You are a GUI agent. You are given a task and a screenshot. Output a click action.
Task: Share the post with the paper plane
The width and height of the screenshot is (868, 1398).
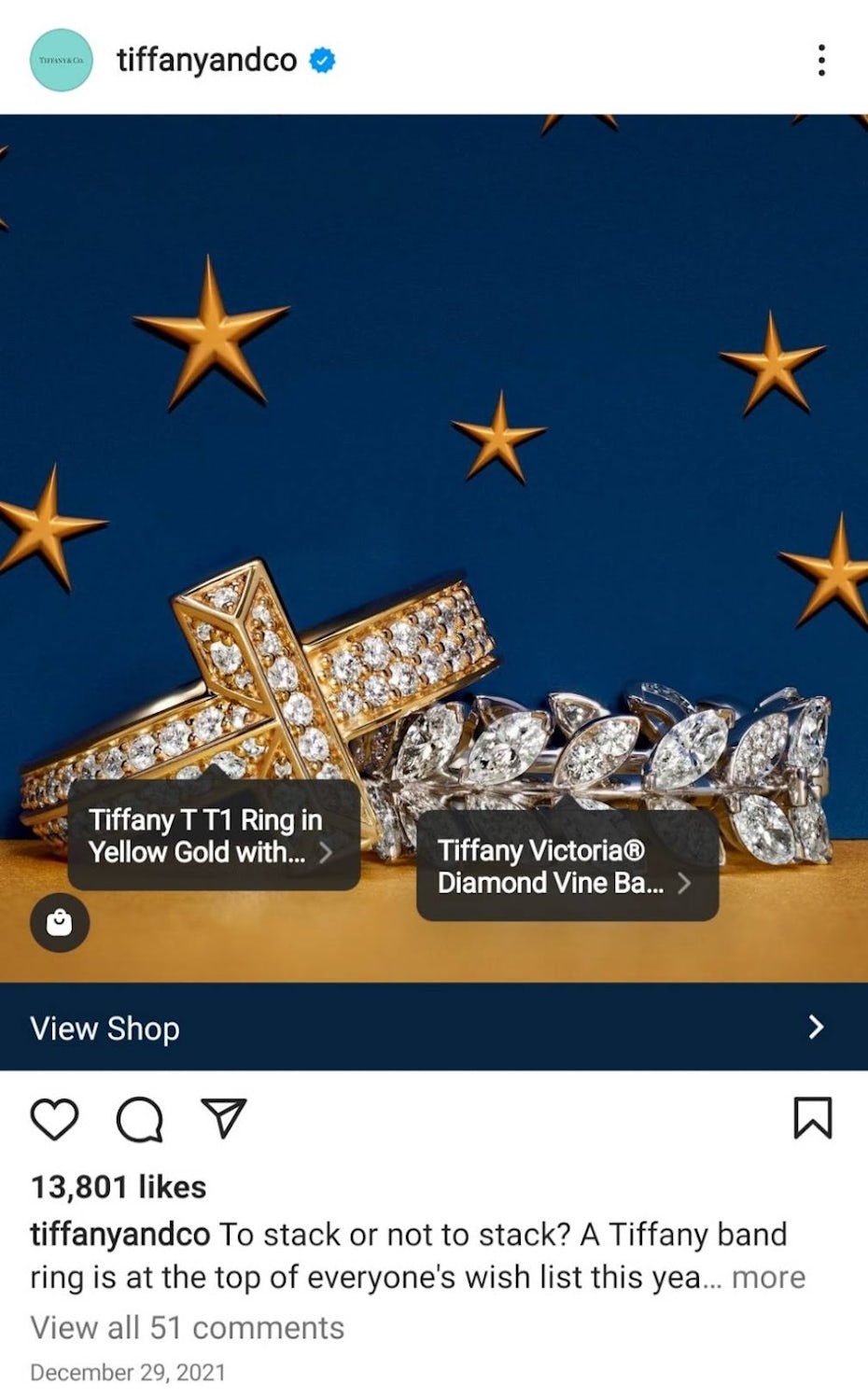coord(224,1118)
